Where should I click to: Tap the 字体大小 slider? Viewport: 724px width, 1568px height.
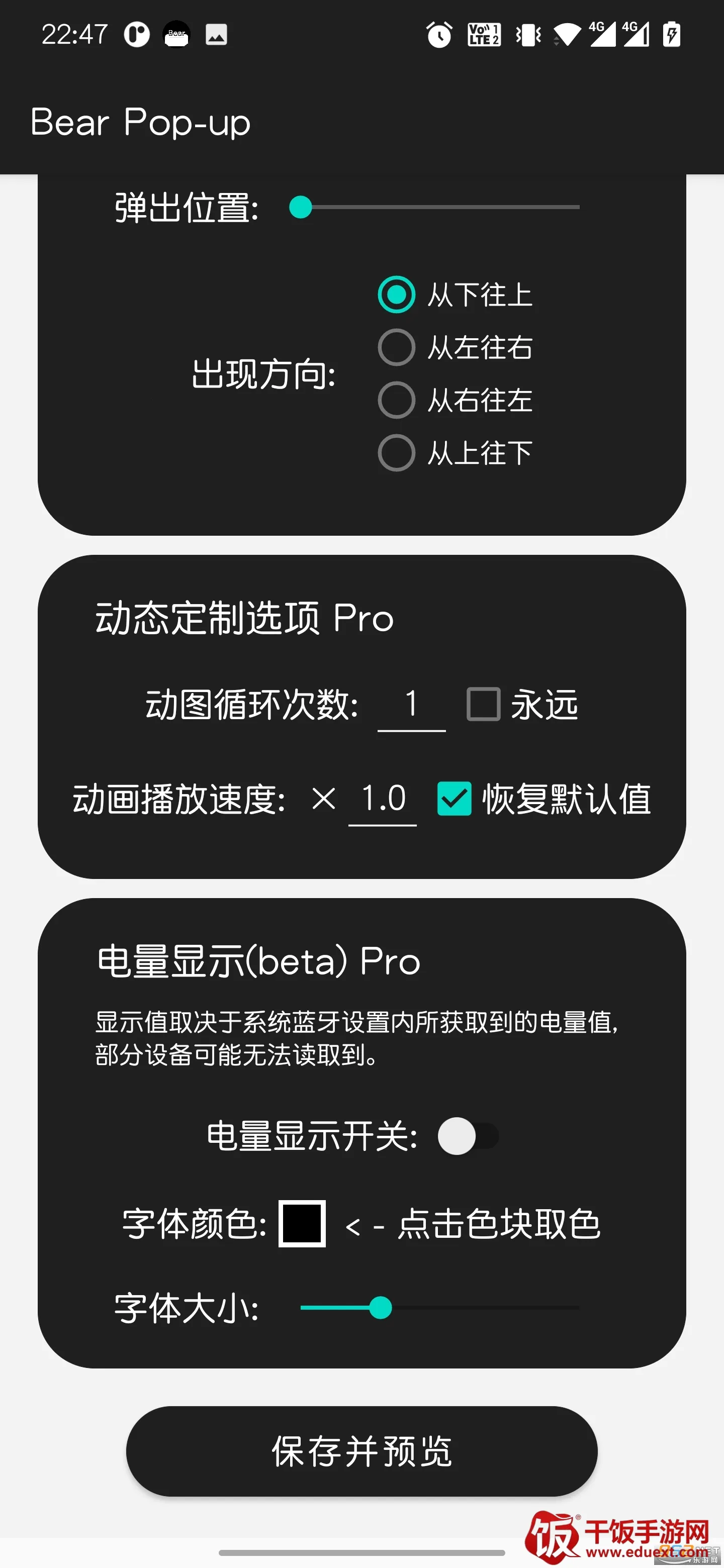click(439, 1308)
